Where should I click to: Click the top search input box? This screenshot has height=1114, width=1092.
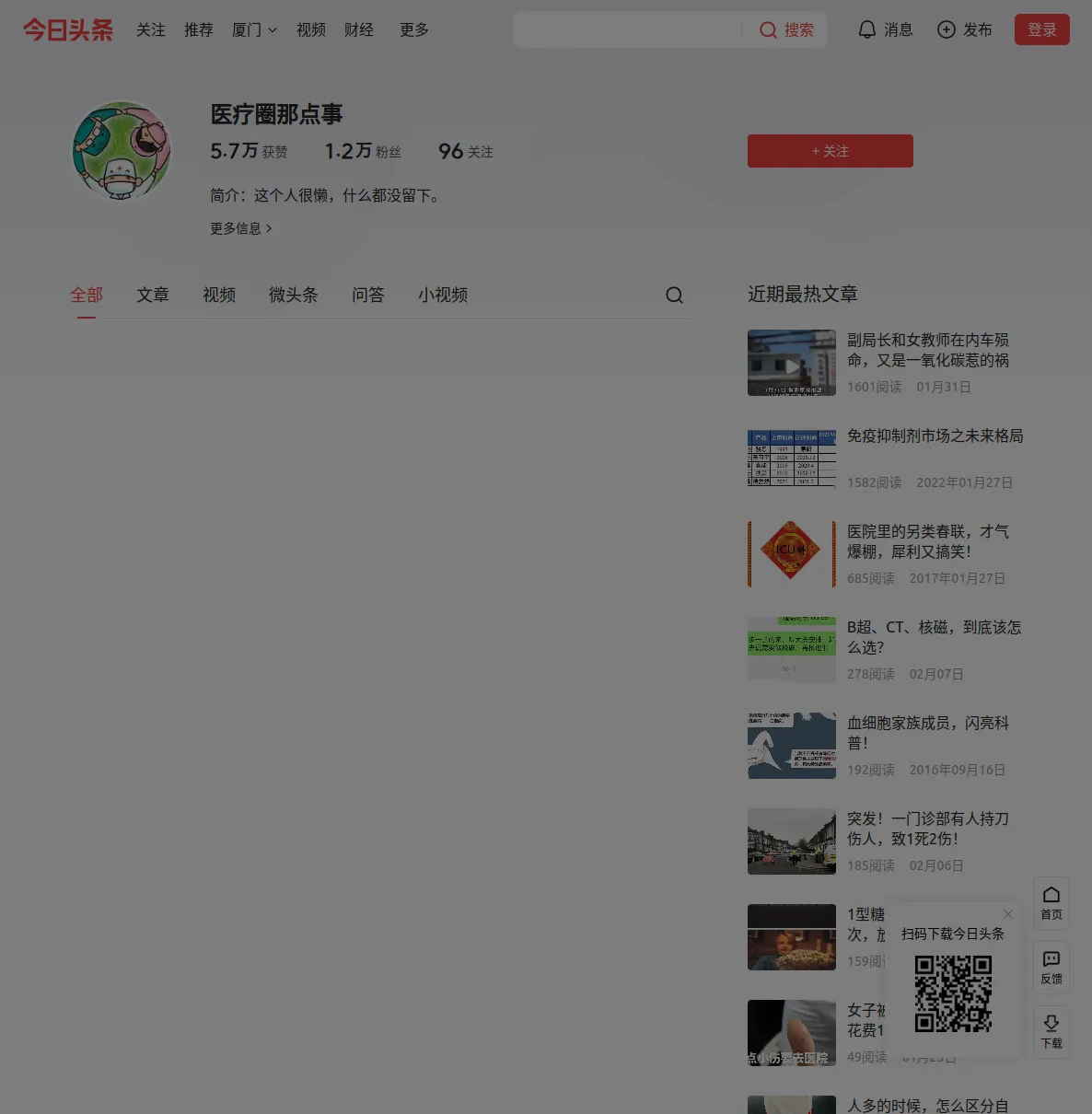pos(628,30)
